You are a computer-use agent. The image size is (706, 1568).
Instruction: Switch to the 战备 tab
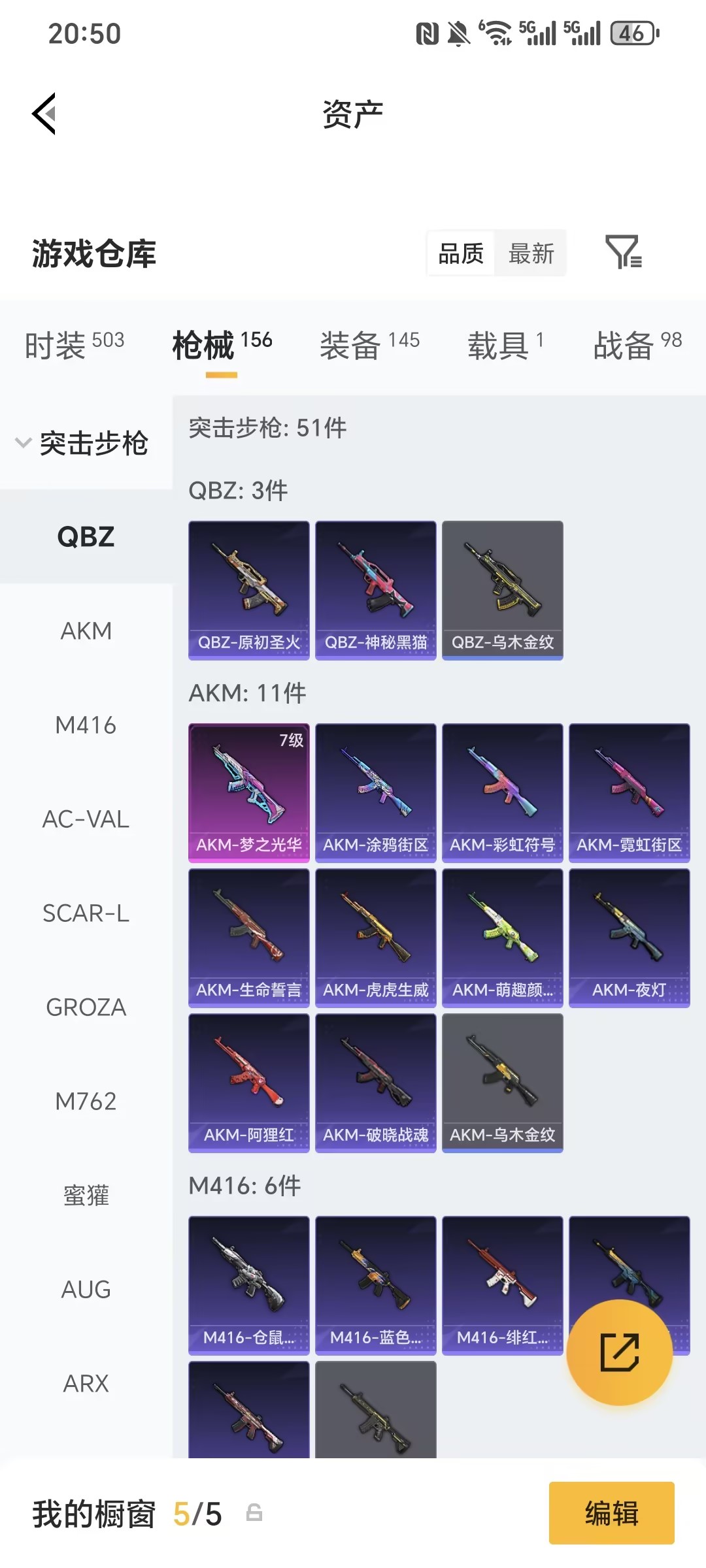click(x=637, y=345)
